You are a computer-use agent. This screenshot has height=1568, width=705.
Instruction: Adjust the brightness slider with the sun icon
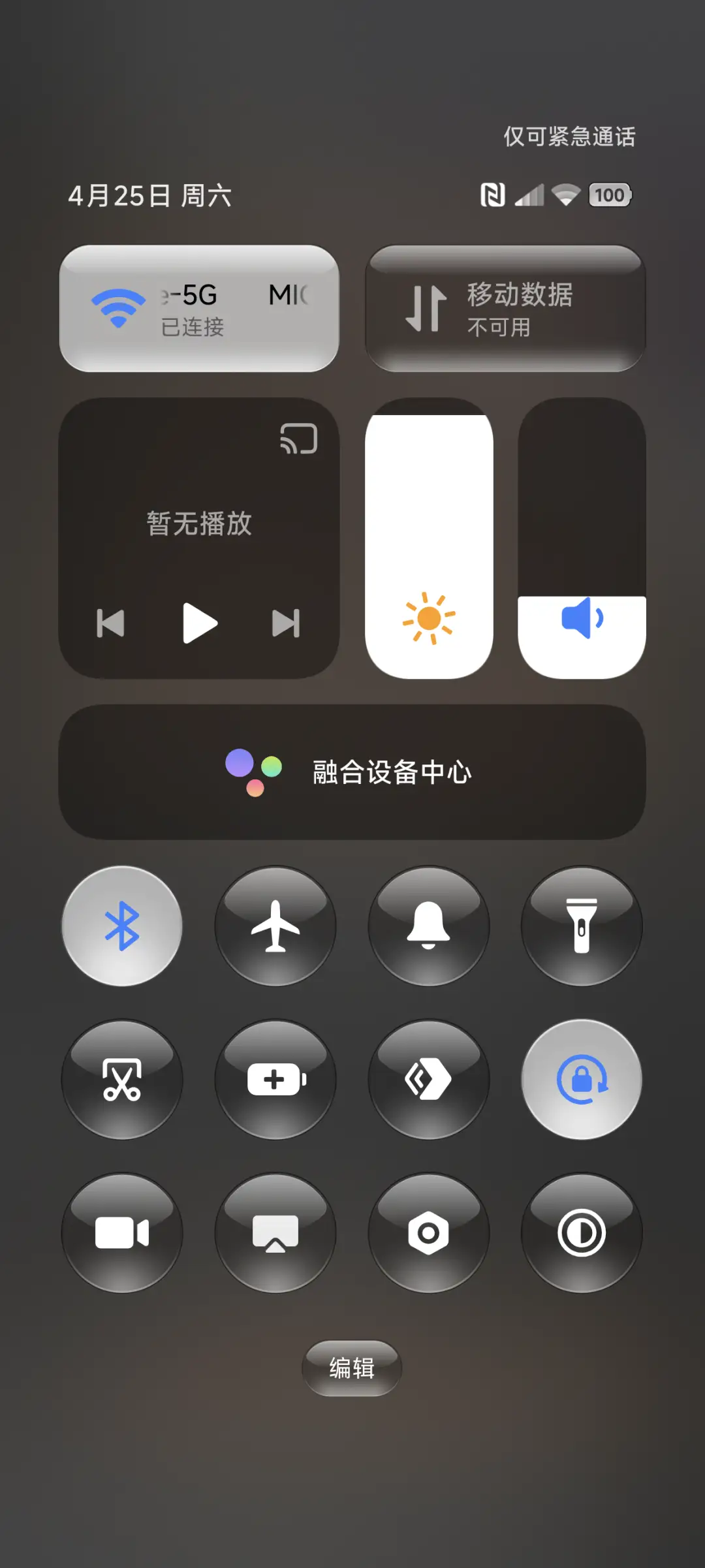click(431, 615)
